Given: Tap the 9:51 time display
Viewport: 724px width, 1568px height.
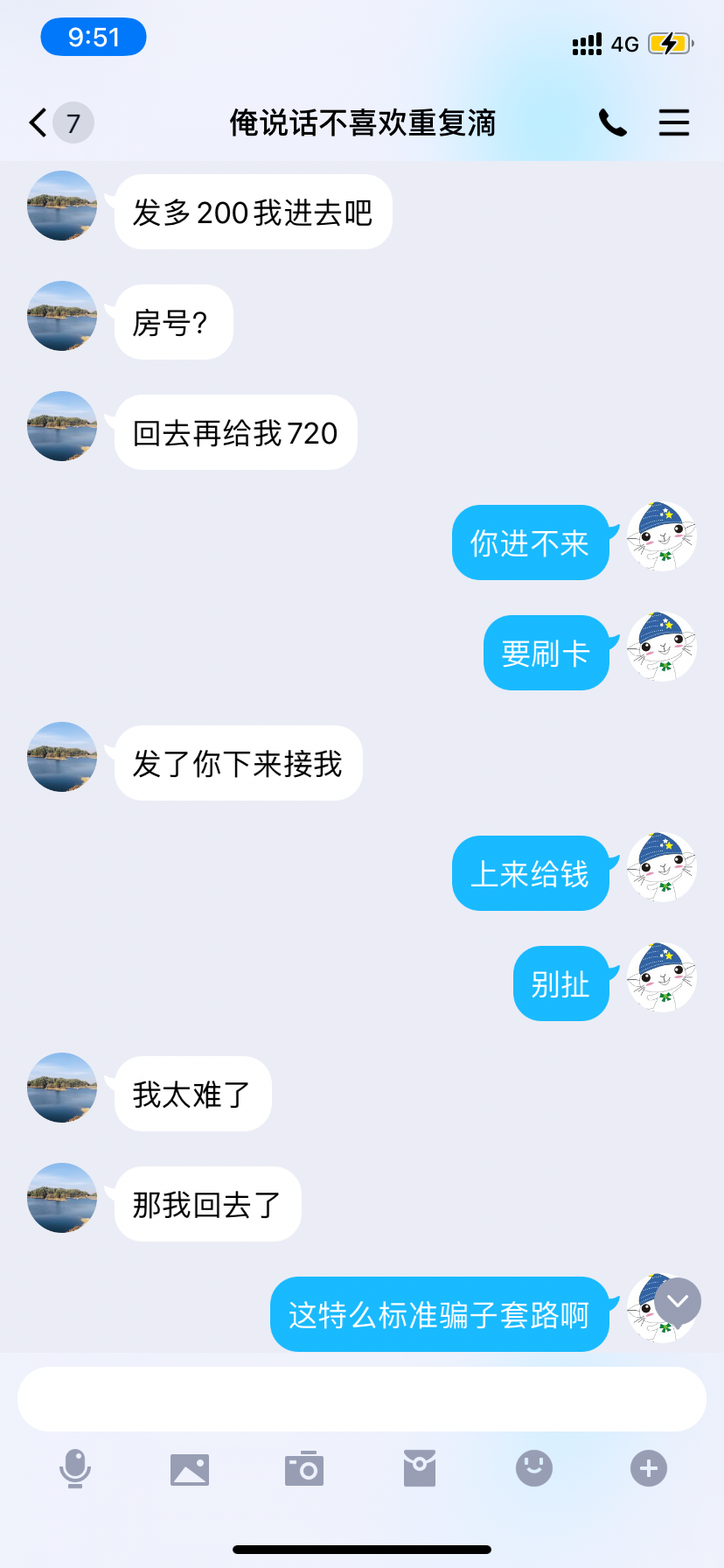Looking at the screenshot, I should point(93,37).
